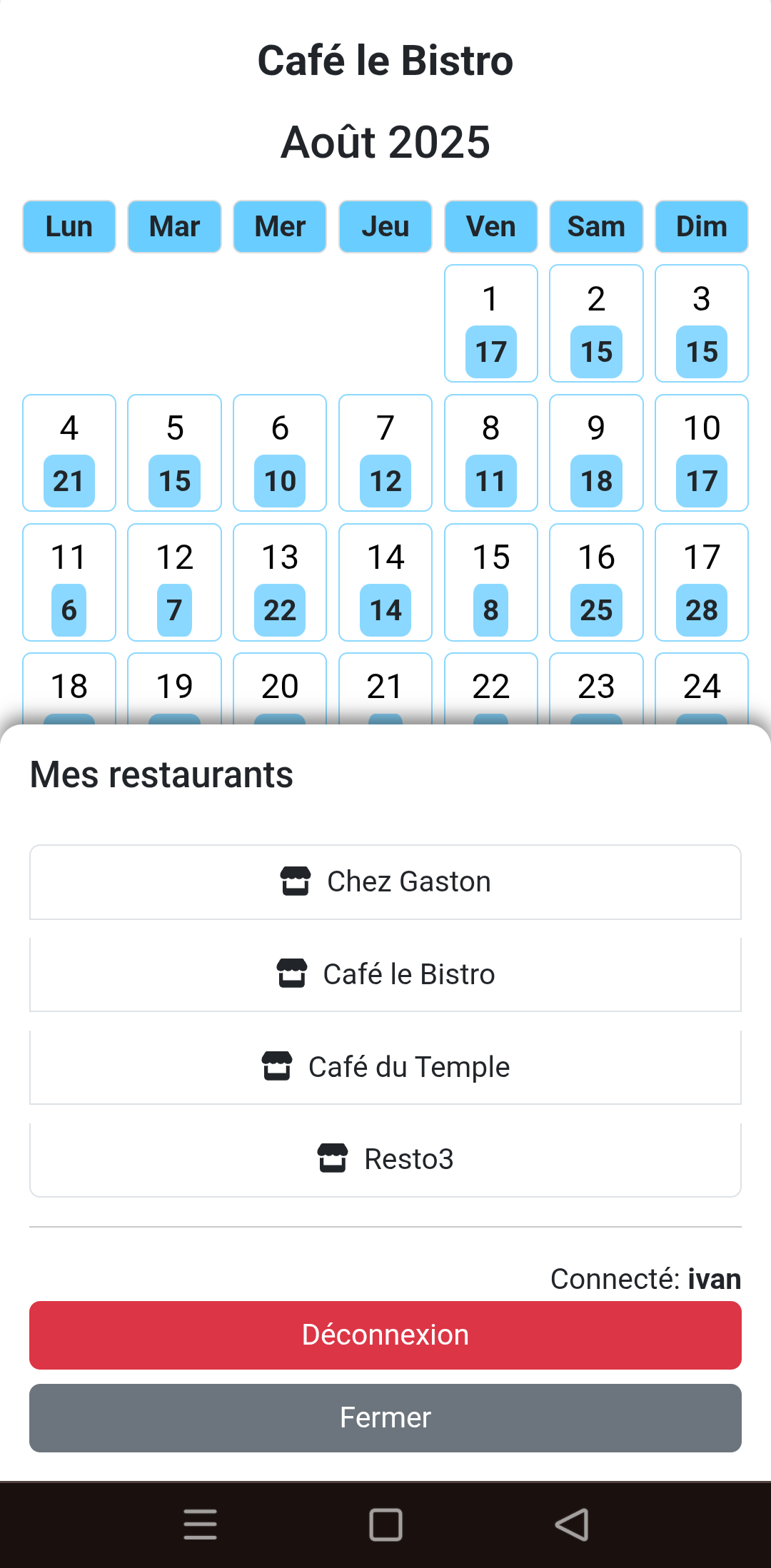Select the Chez Gaston restaurant
The height and width of the screenshot is (1568, 771).
pyautogui.click(x=385, y=881)
